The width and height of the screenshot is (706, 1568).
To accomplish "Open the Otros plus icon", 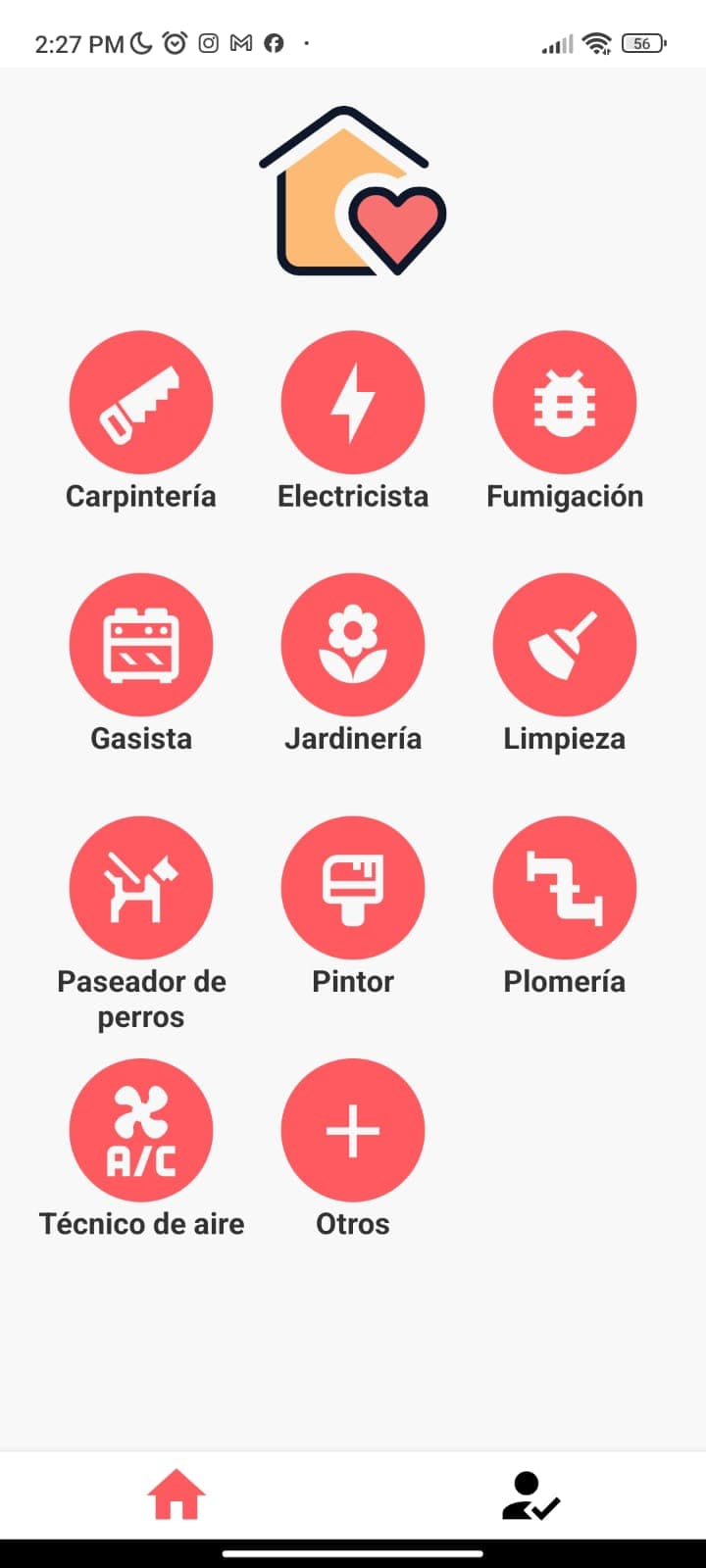I will (x=353, y=1130).
